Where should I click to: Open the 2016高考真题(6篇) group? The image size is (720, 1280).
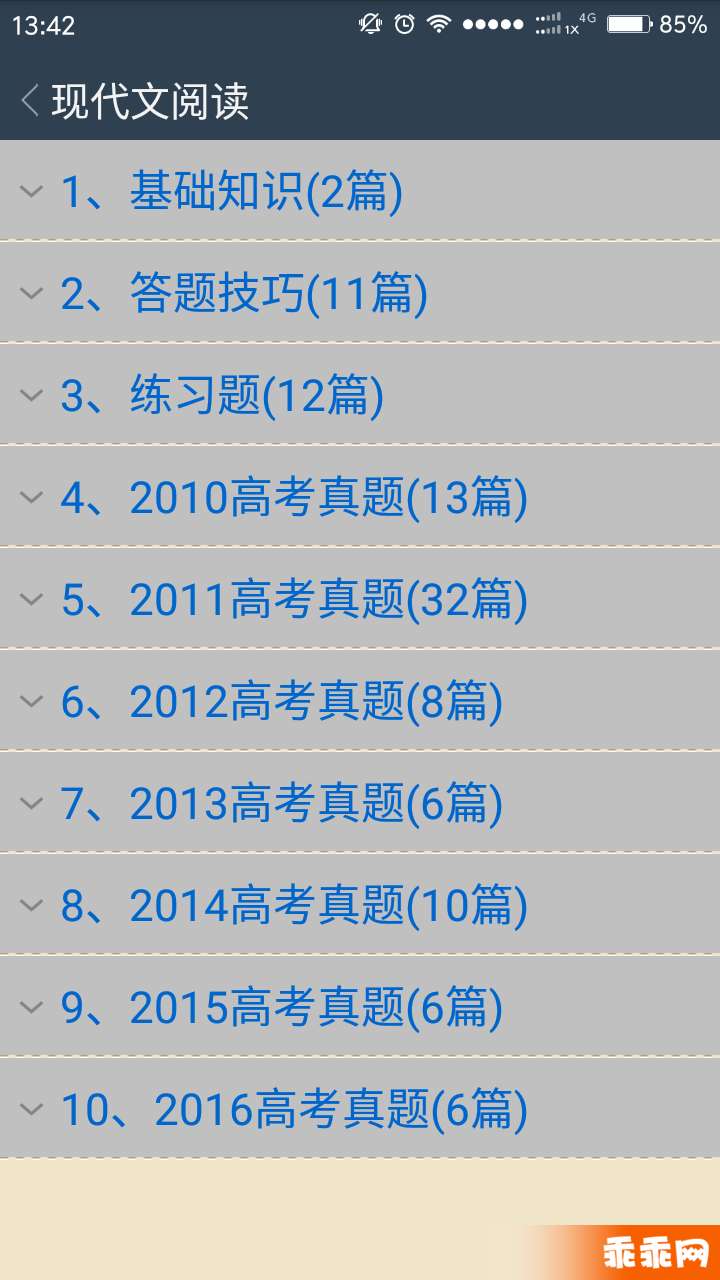[360, 1108]
